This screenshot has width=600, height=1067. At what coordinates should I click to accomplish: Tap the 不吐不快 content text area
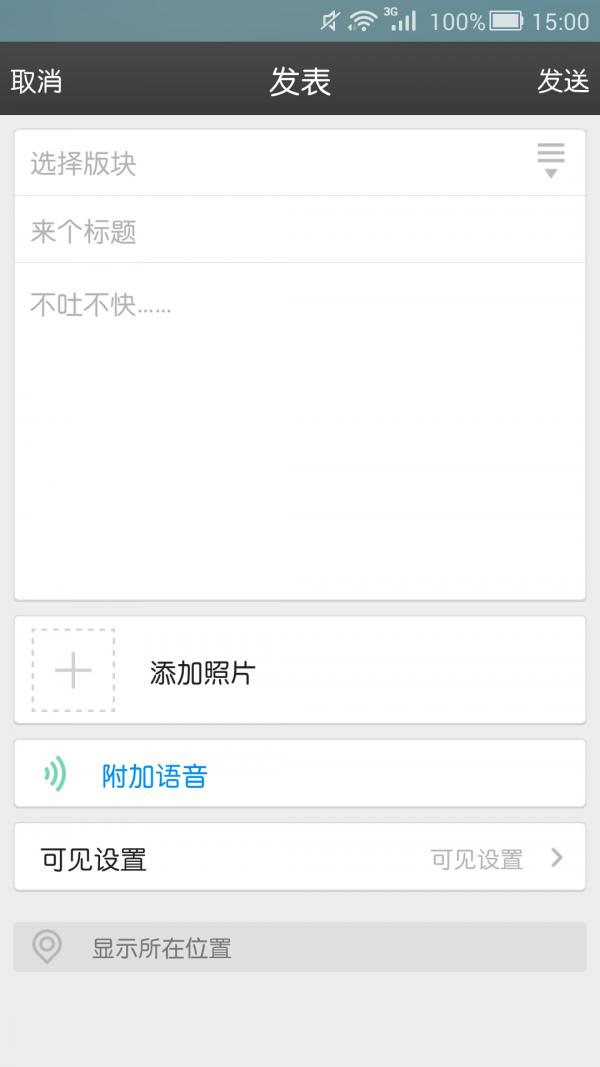(x=300, y=430)
